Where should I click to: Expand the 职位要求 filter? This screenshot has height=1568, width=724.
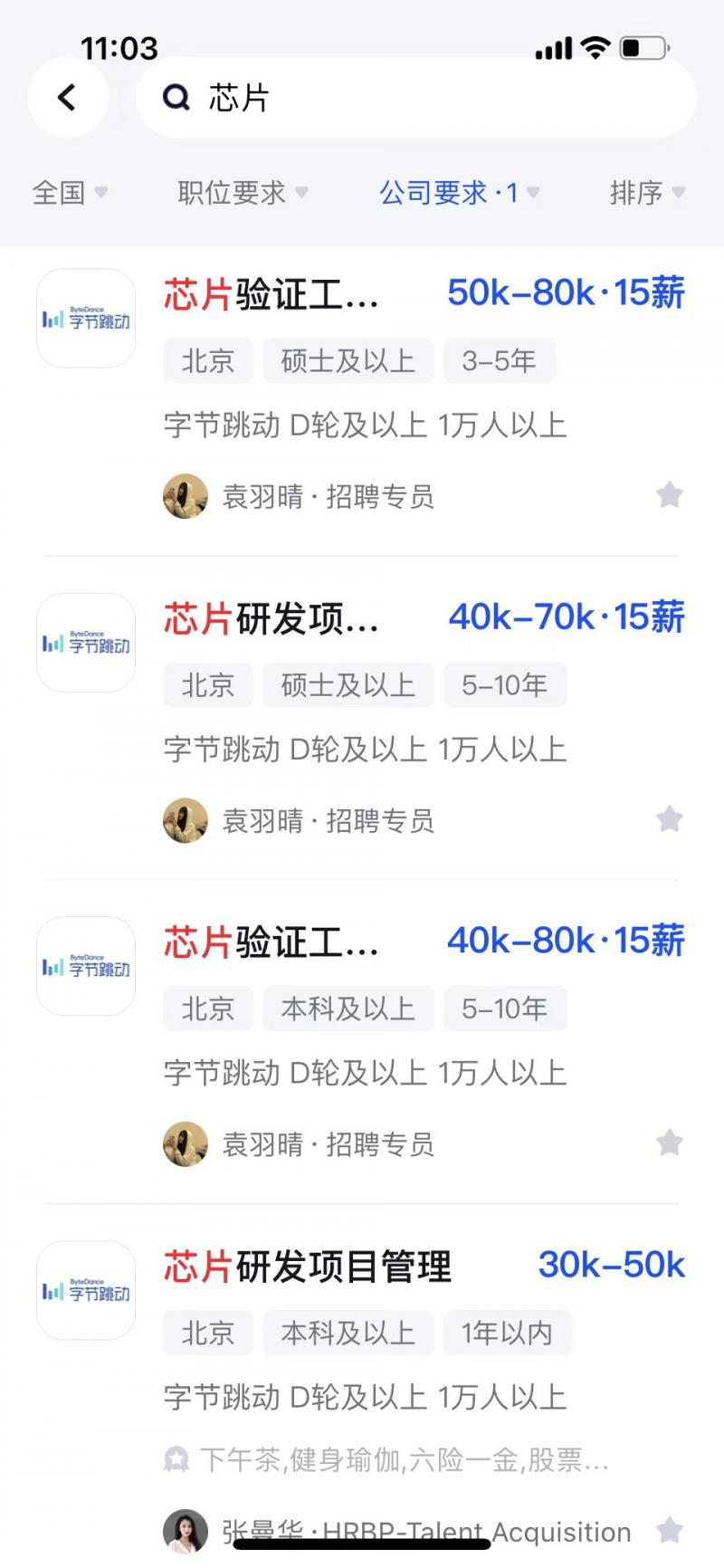(243, 192)
